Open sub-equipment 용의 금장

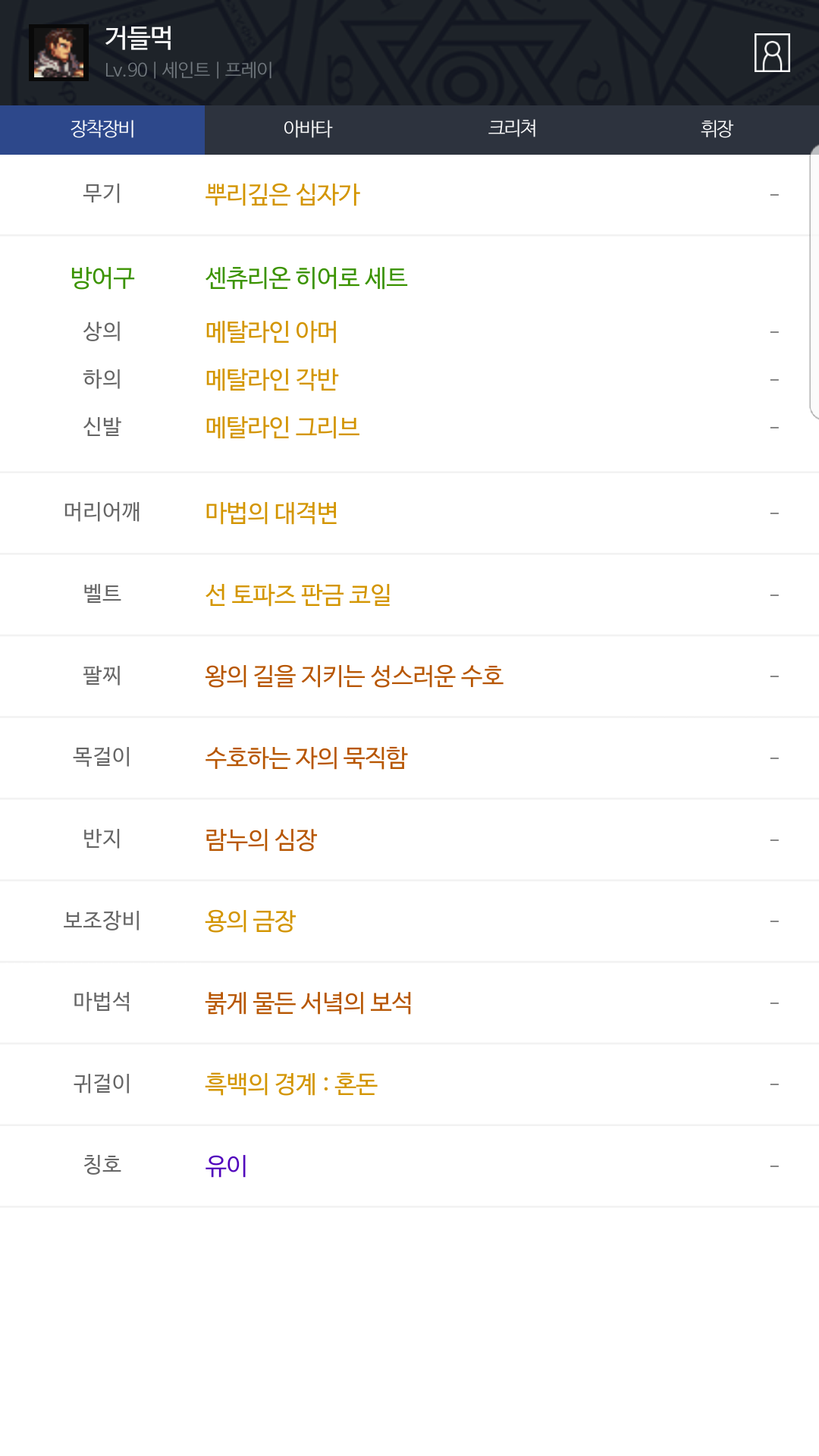pos(250,921)
